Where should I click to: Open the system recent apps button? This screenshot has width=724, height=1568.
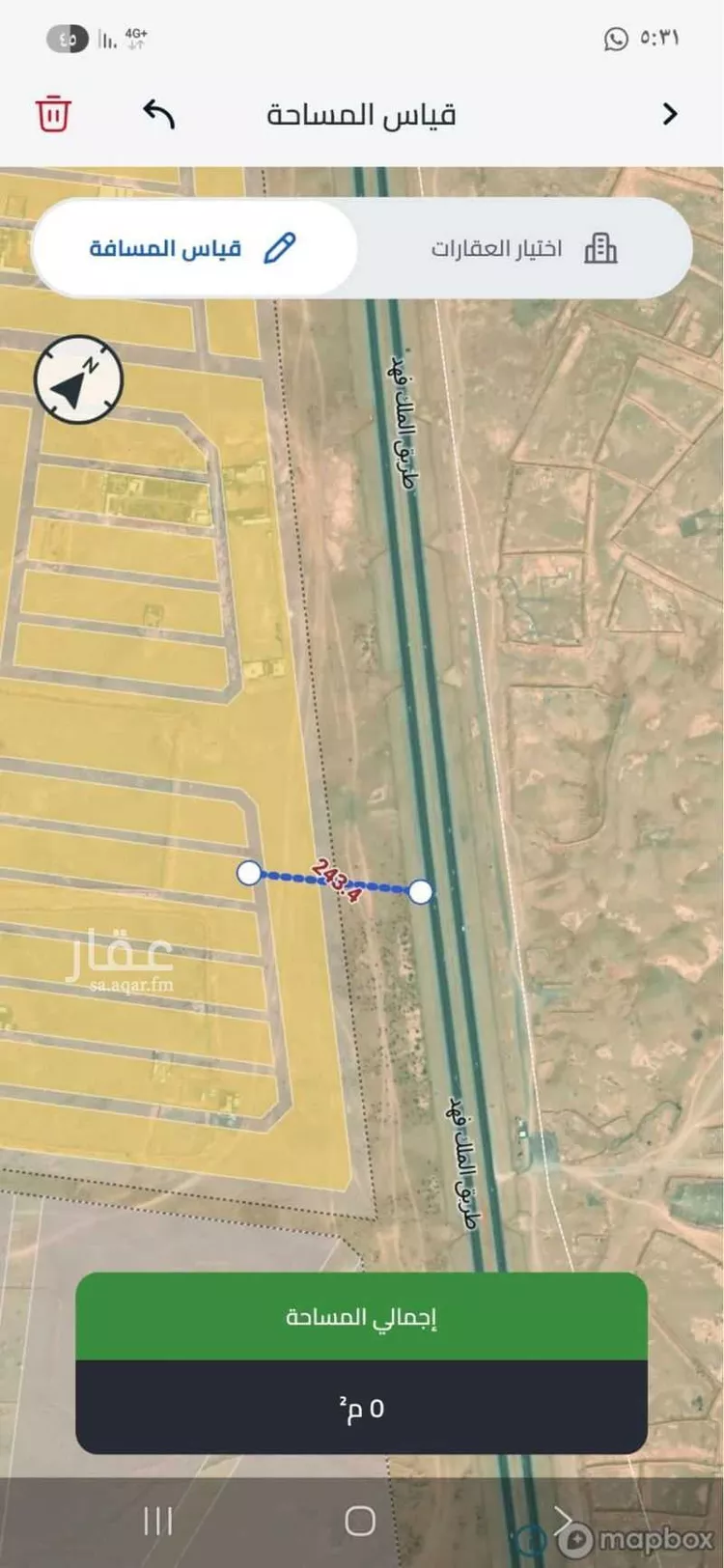(x=157, y=1521)
